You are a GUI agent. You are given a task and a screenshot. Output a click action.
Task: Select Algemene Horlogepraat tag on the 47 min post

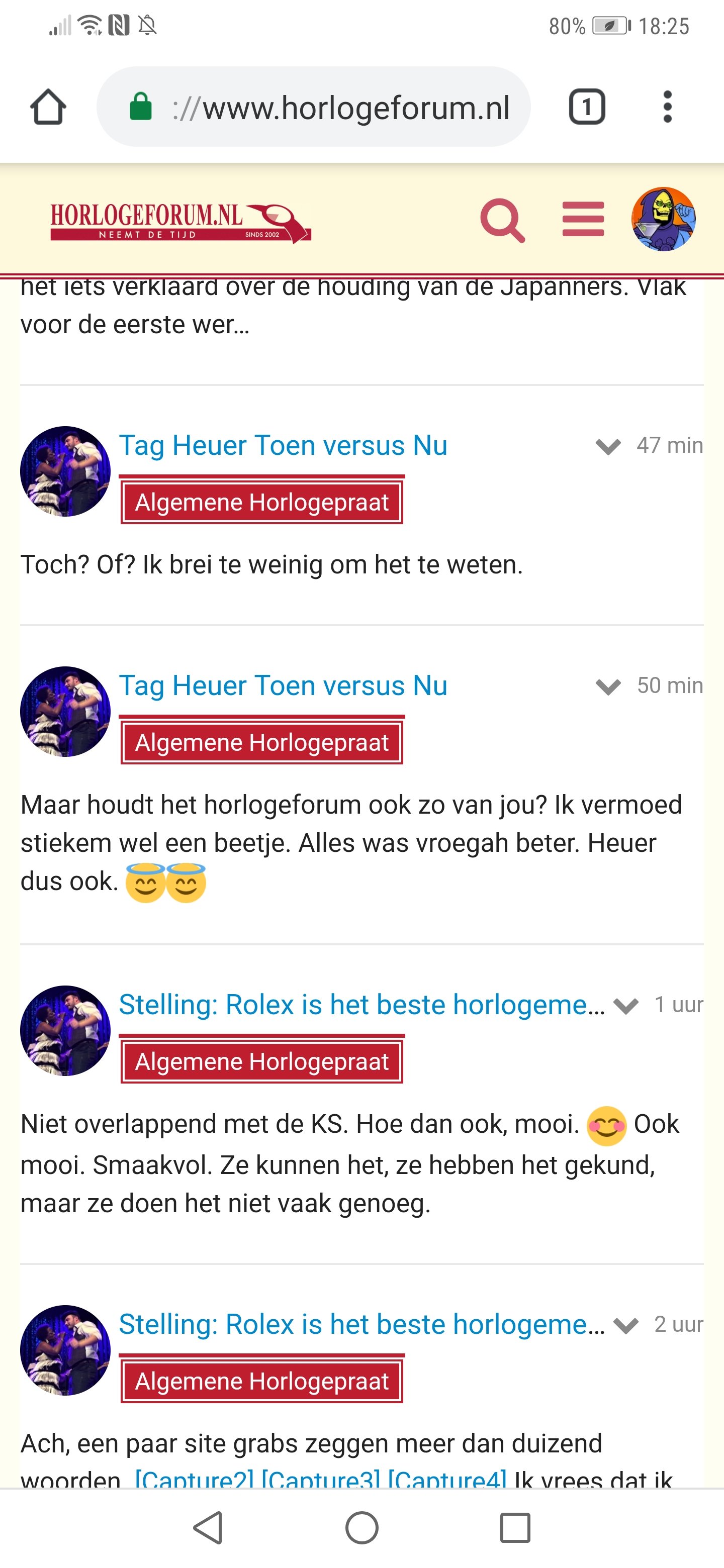coord(262,502)
